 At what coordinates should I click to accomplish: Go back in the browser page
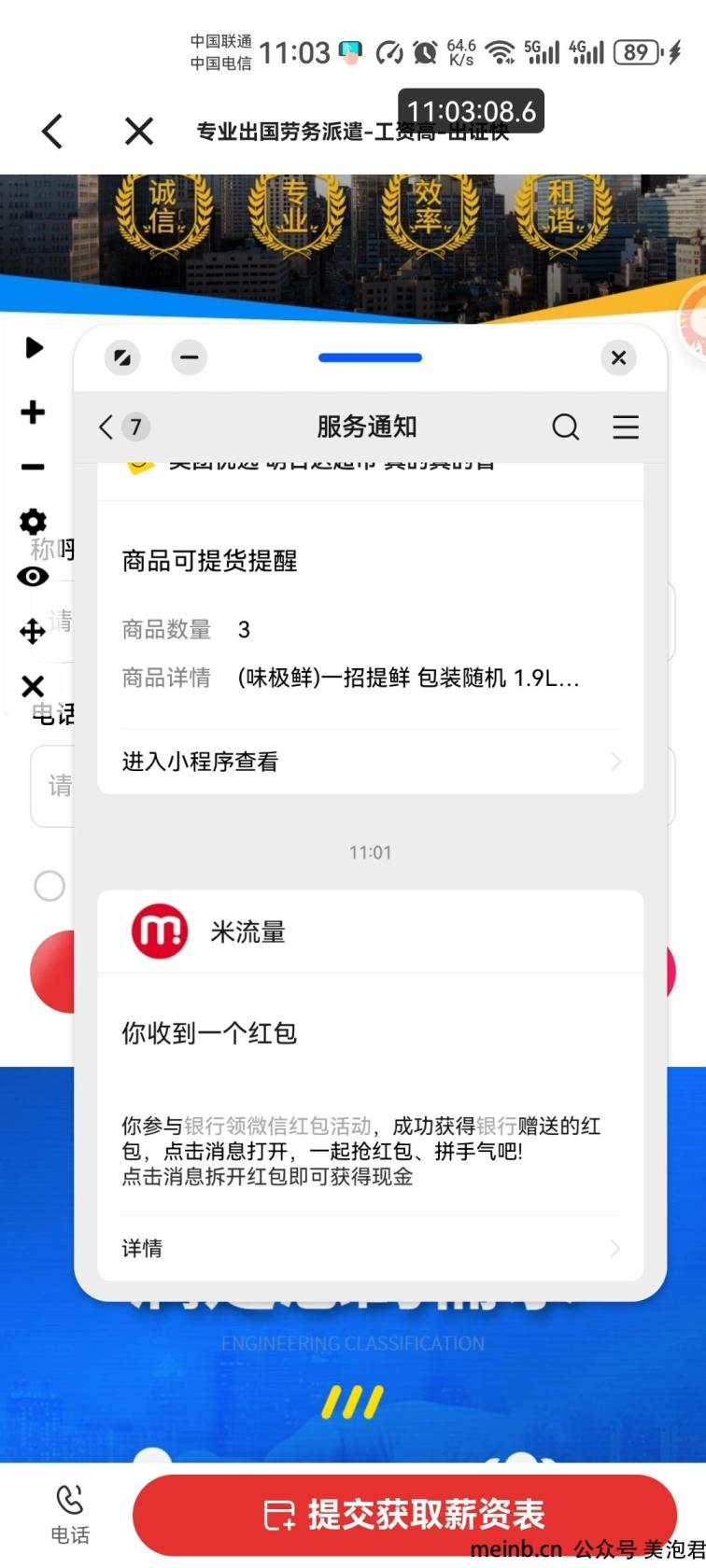(x=53, y=132)
